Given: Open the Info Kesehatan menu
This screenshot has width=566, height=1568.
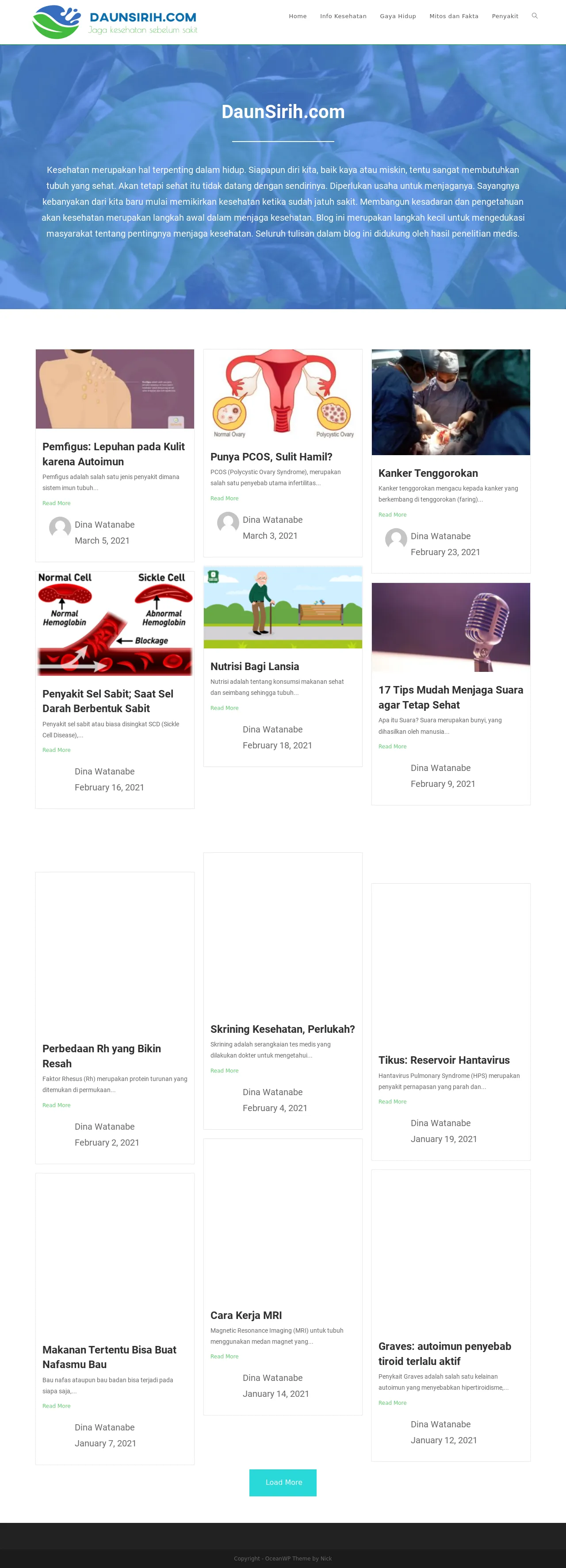Looking at the screenshot, I should coord(343,16).
